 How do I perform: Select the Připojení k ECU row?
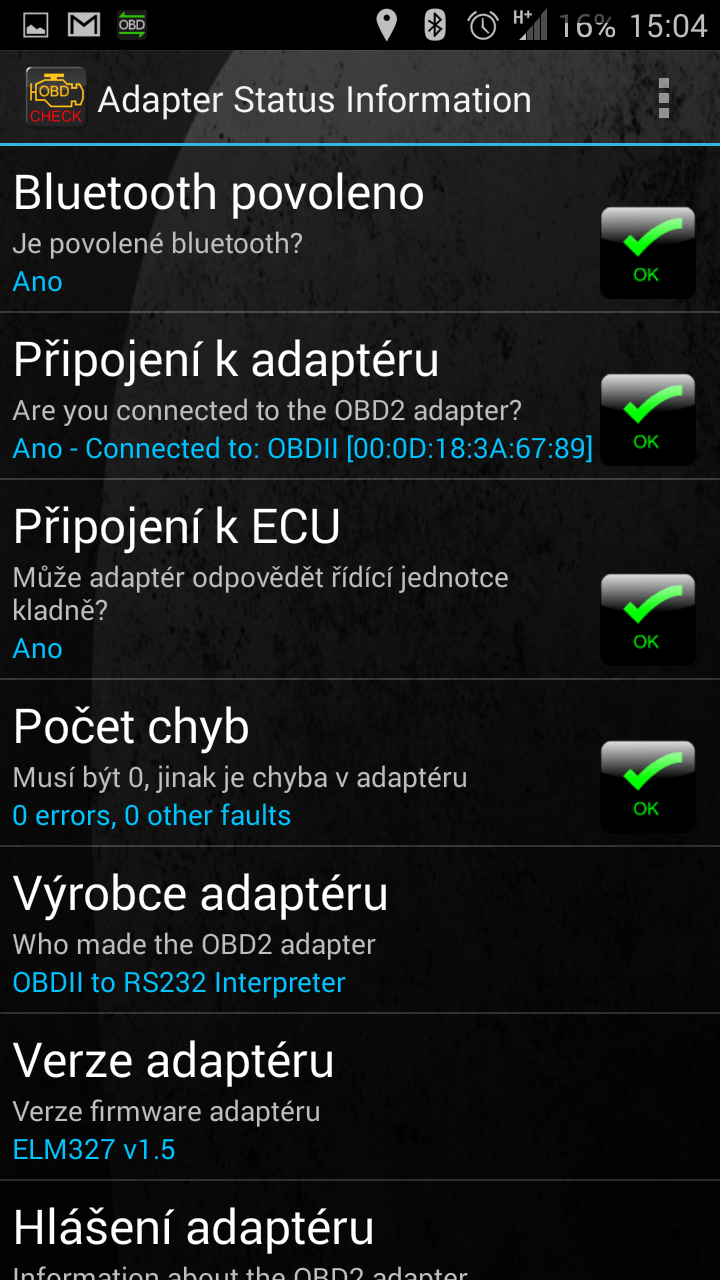300,582
